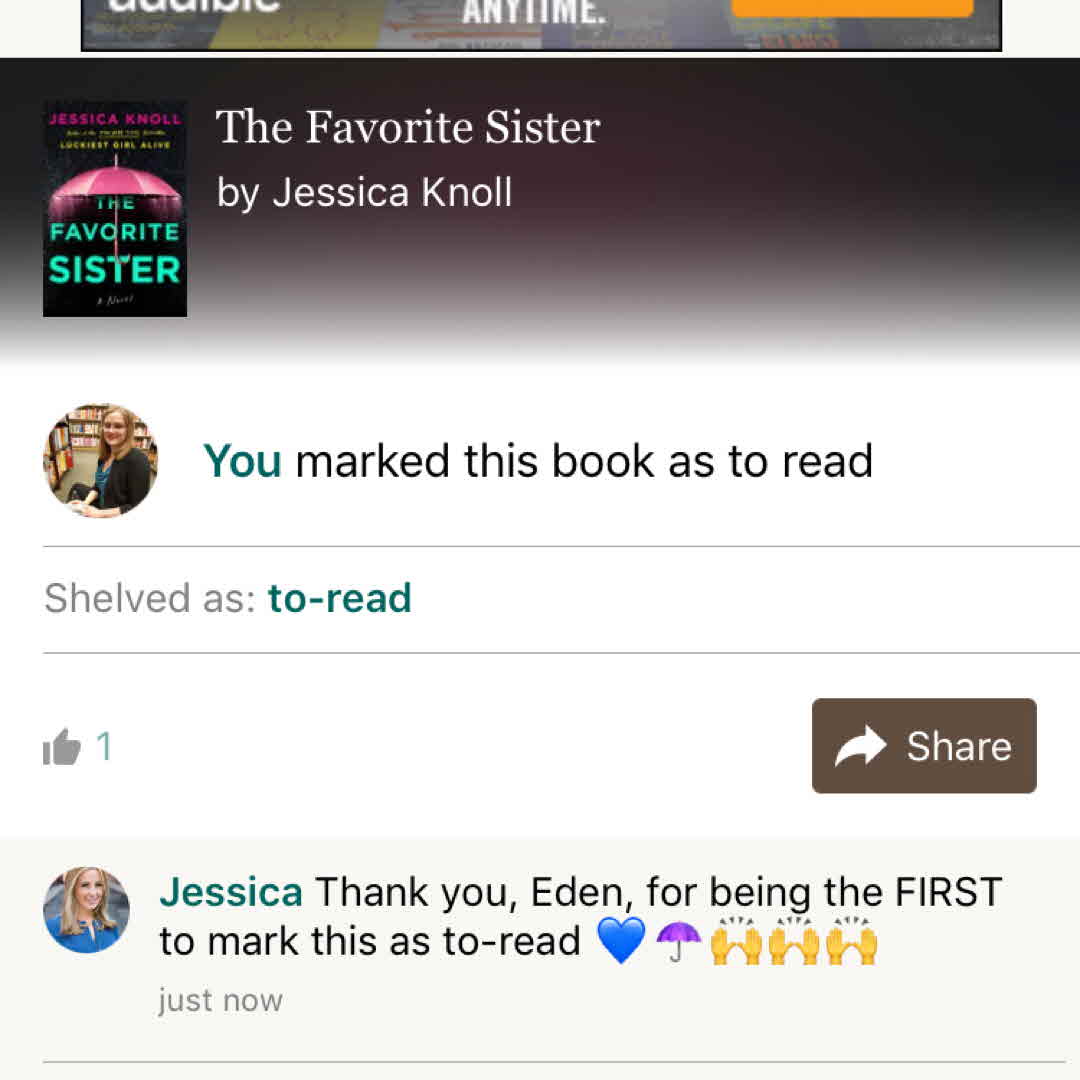
Task: Open The Favorite Sister book cover
Action: click(115, 209)
